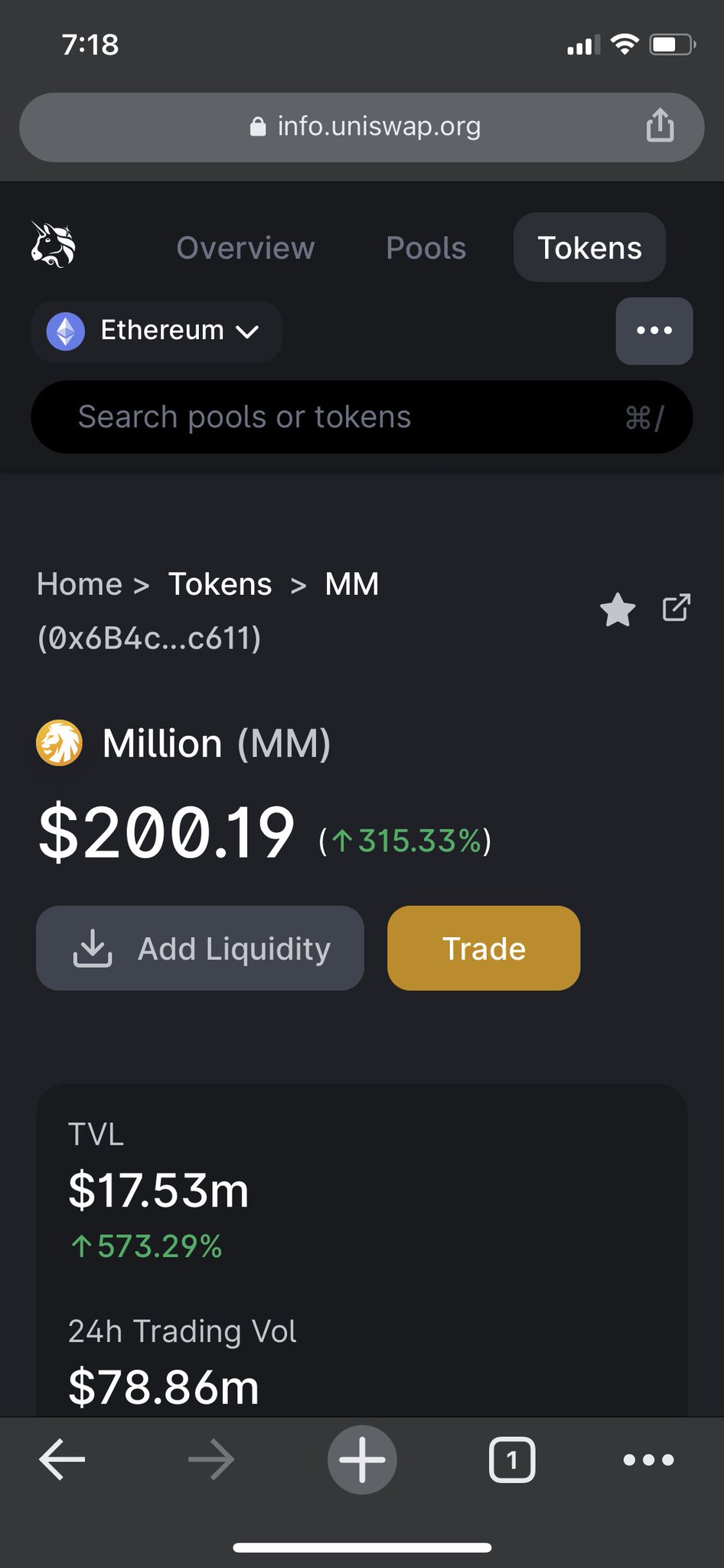Open a new browser tab
724x1568 pixels.
coord(362,1459)
